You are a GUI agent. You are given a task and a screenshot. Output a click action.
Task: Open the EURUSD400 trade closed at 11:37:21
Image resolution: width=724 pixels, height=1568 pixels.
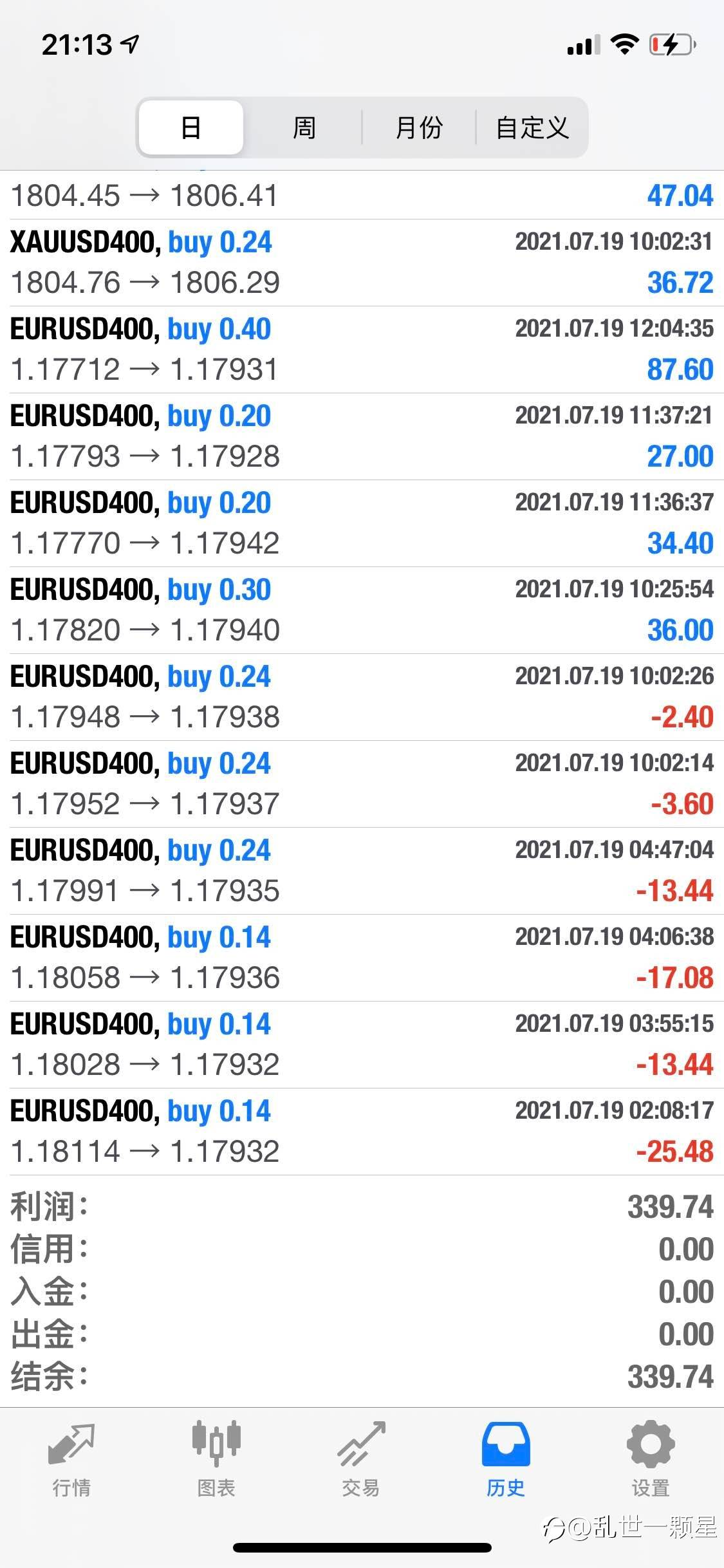362,436
